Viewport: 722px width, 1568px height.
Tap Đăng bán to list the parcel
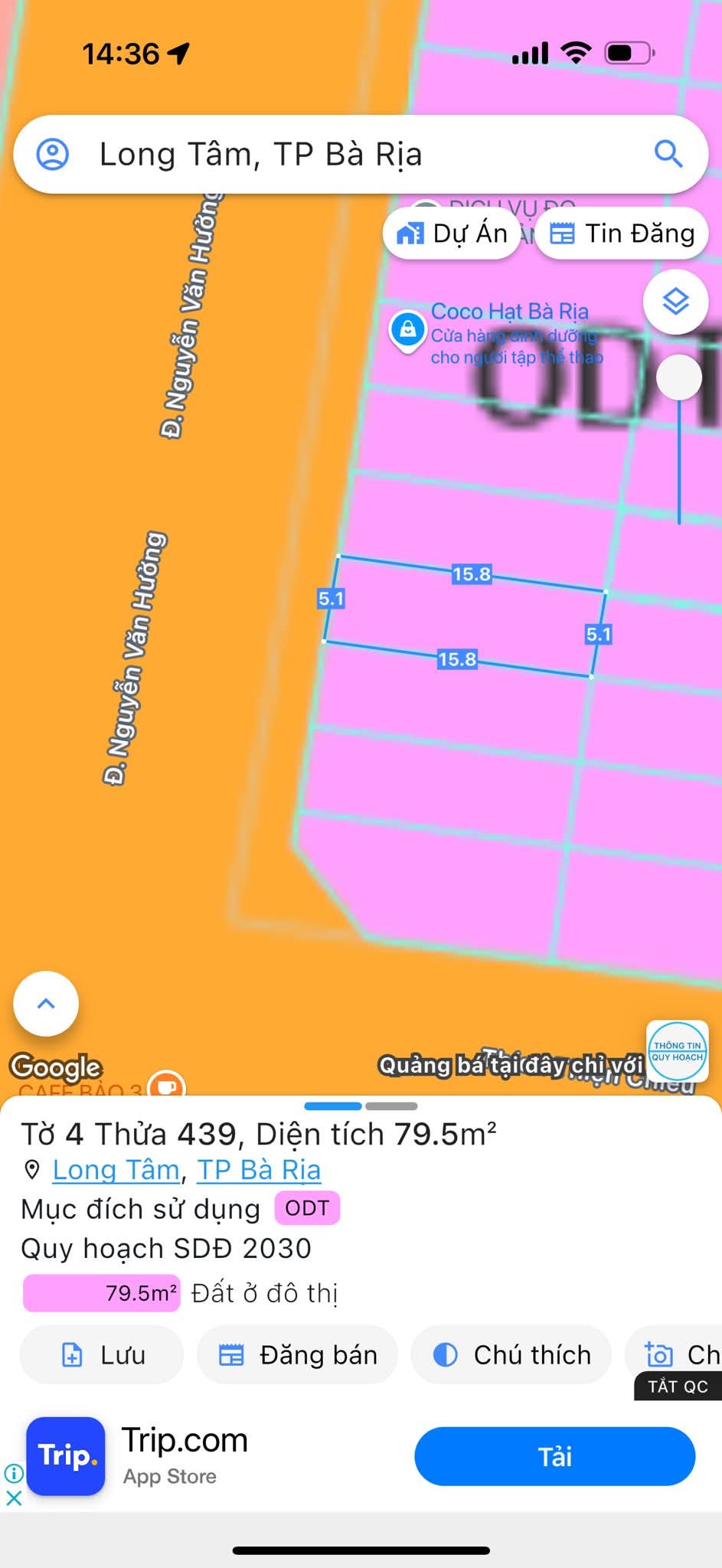[x=297, y=1354]
